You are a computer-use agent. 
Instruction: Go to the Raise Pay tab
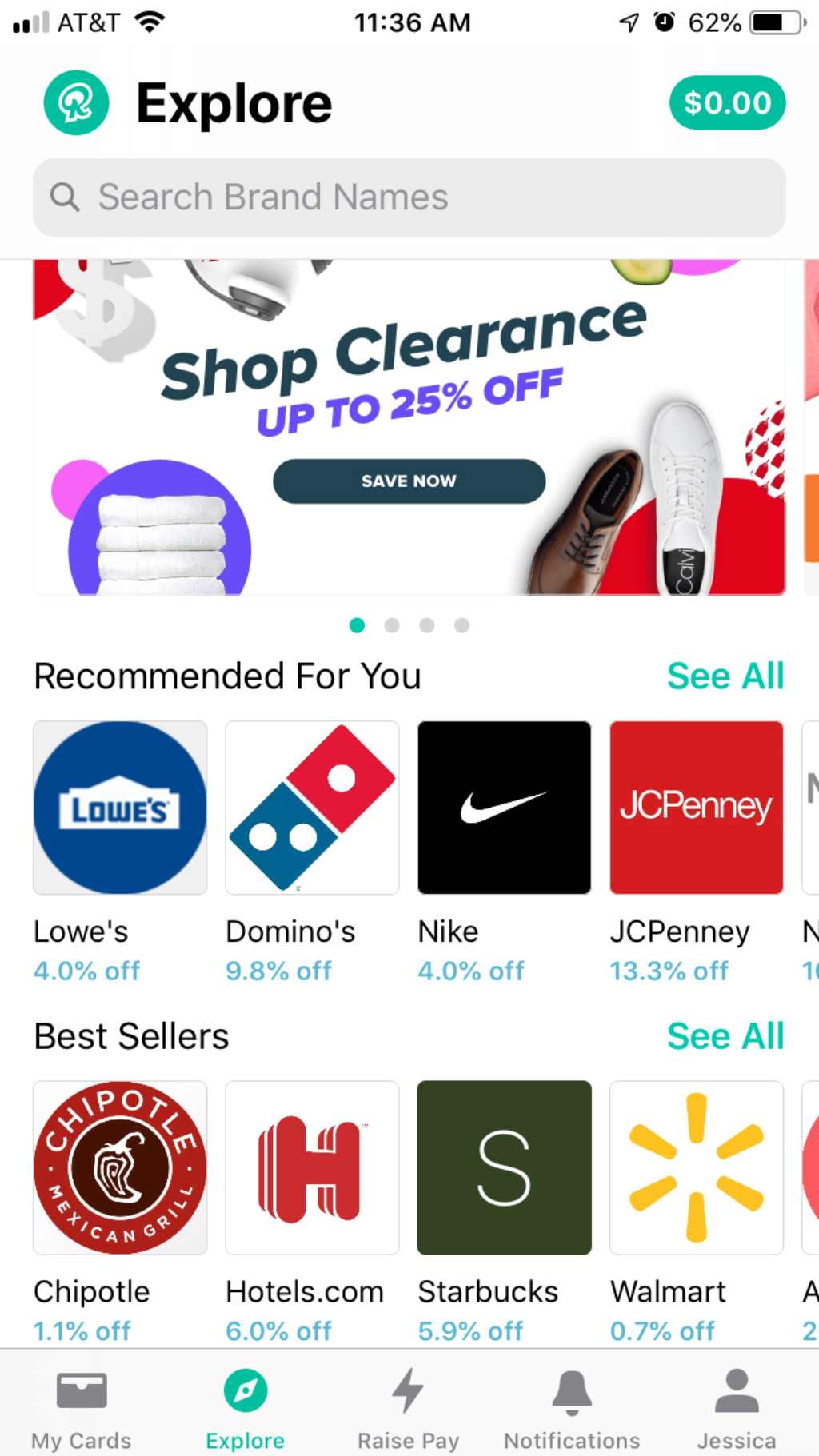(408, 1409)
